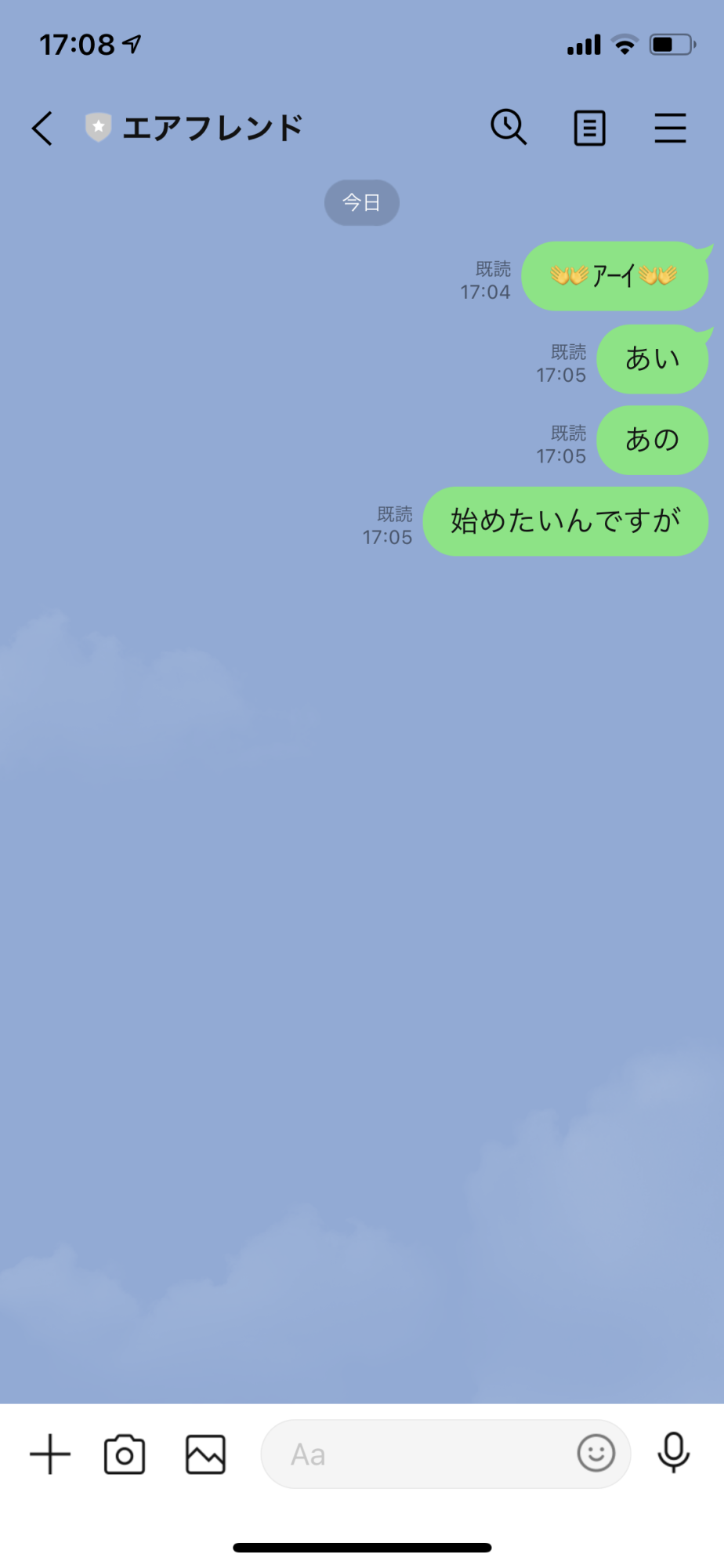The height and width of the screenshot is (1568, 724).
Task: Open the chat notes icon
Action: pyautogui.click(x=589, y=128)
